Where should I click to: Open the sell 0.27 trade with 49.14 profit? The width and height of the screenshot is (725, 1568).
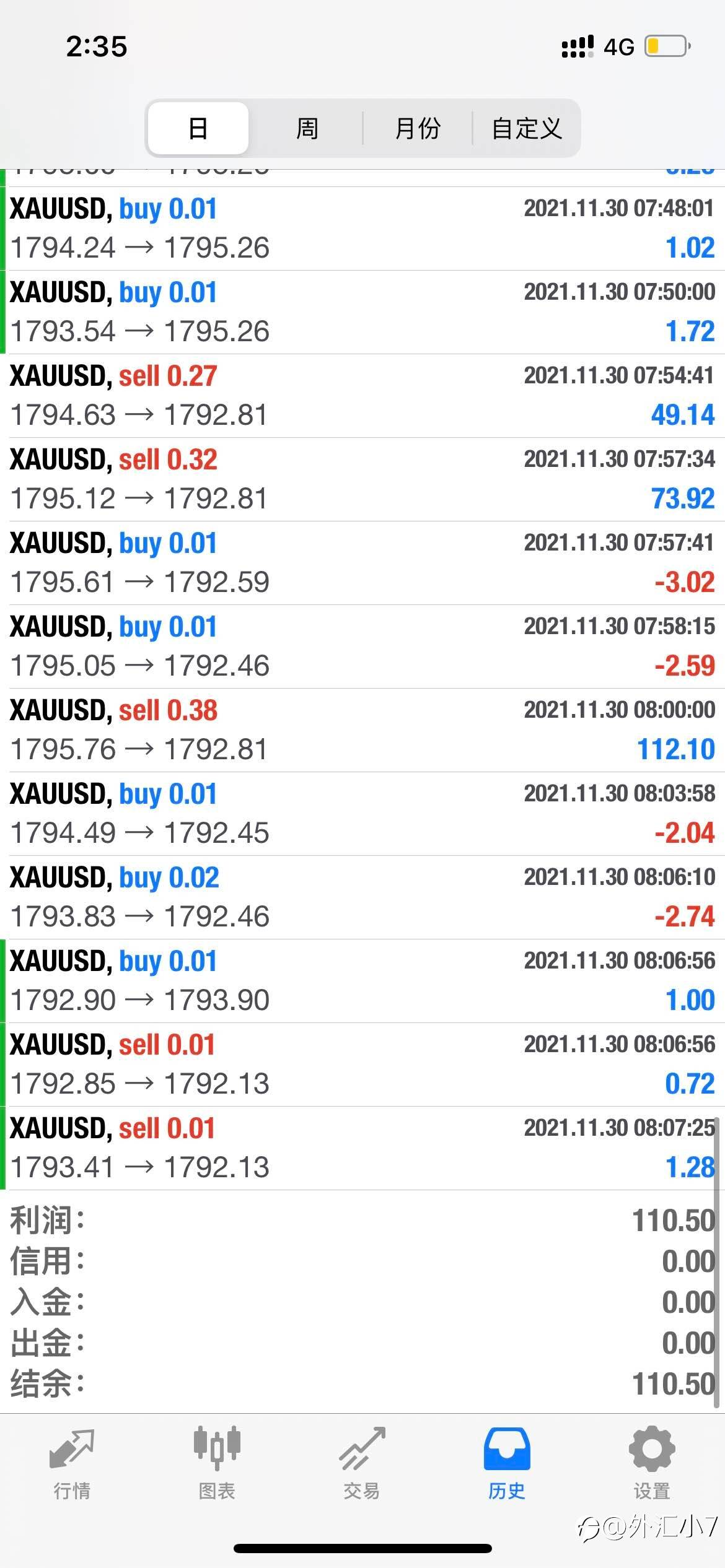pyautogui.click(x=362, y=396)
